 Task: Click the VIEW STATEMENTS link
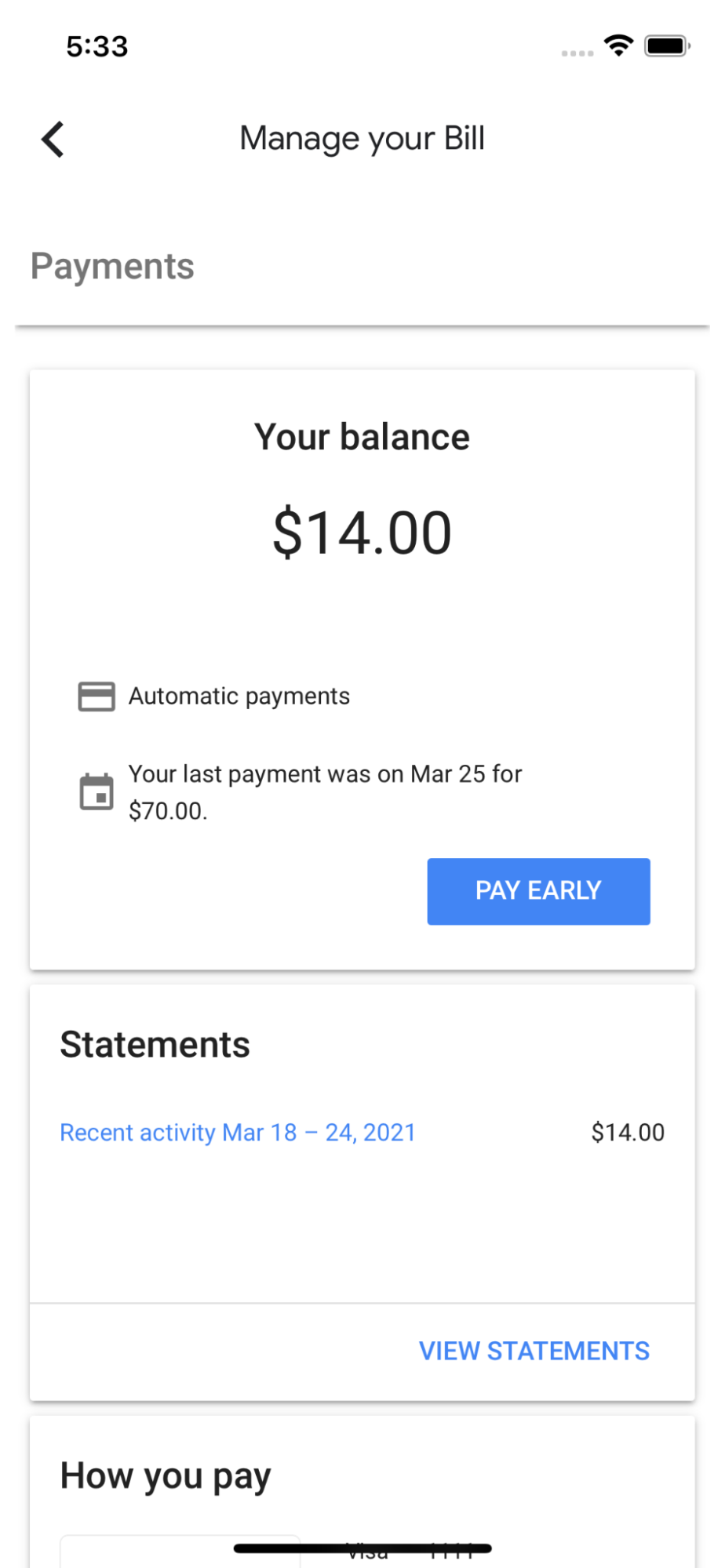[x=533, y=1351]
